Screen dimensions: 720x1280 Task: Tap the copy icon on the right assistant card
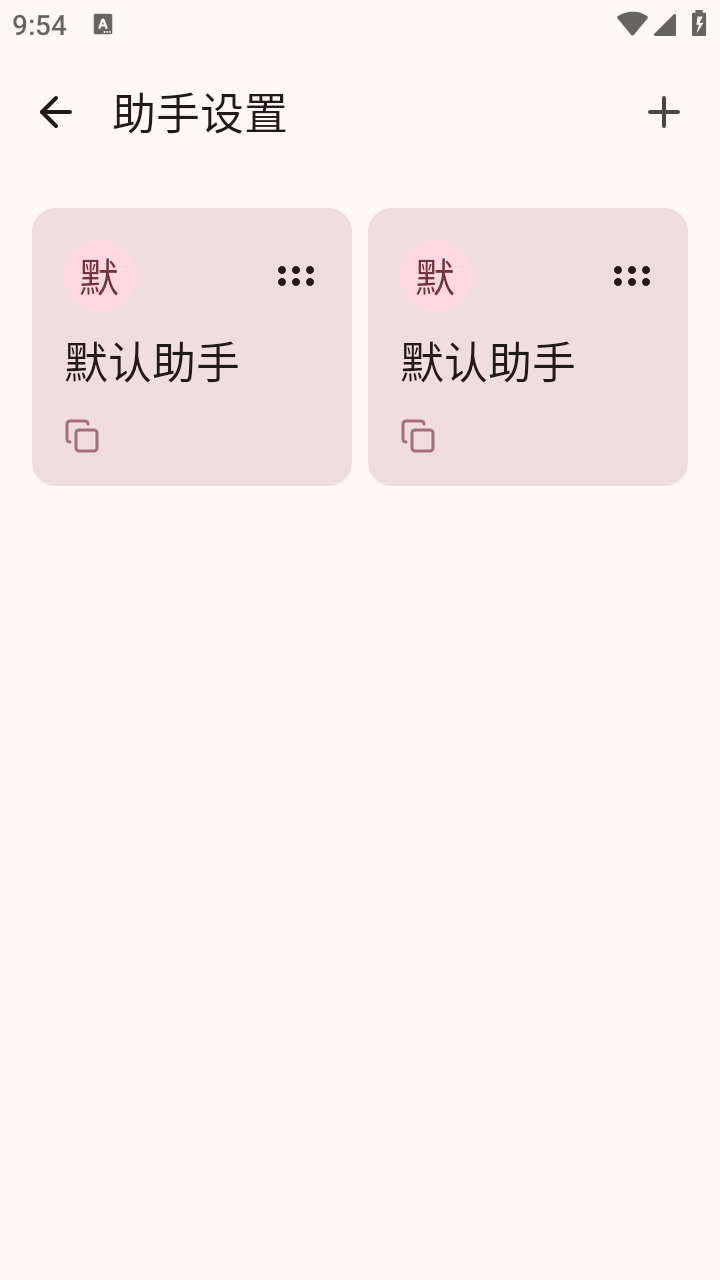[417, 436]
